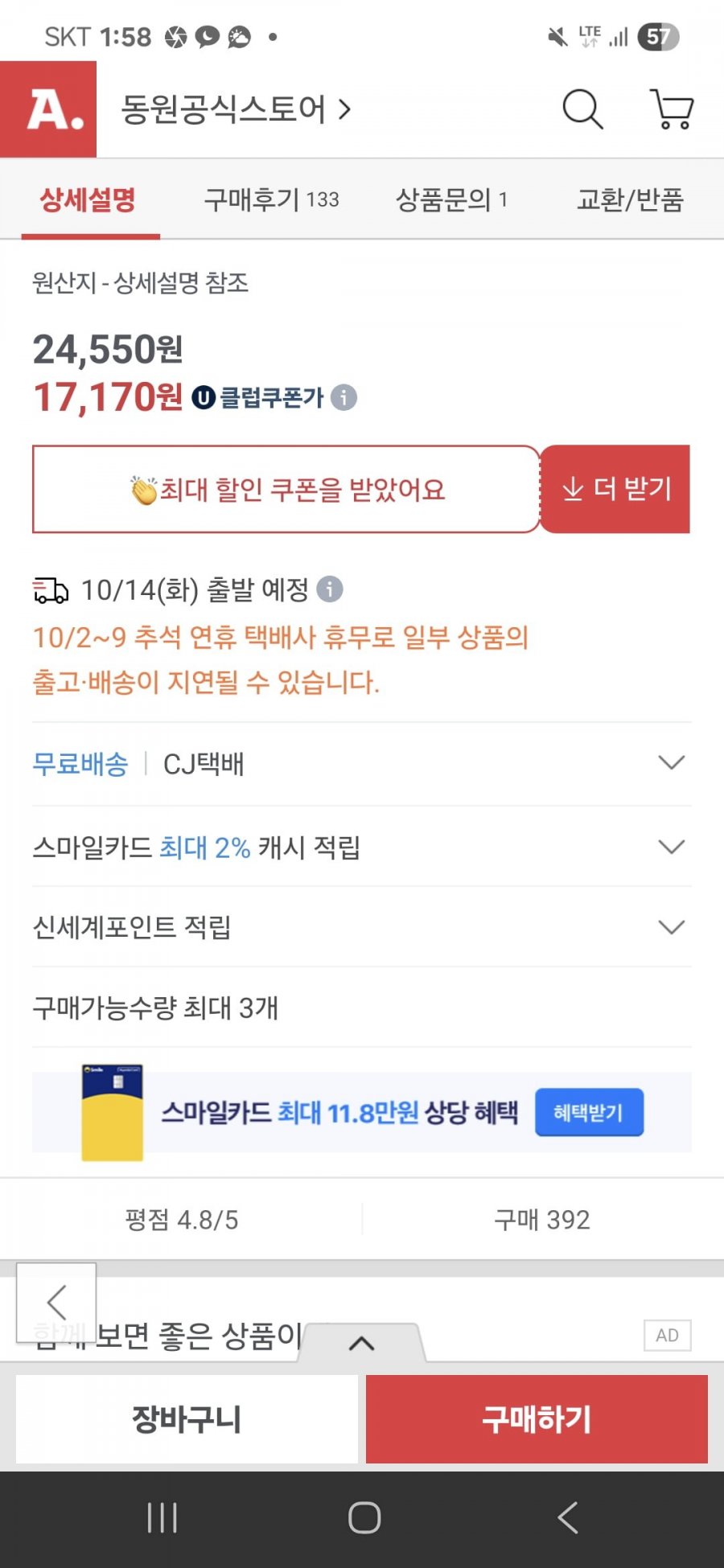Open the 동원공식스토어 store page
Viewport: 724px width, 1568px height.
point(236,109)
